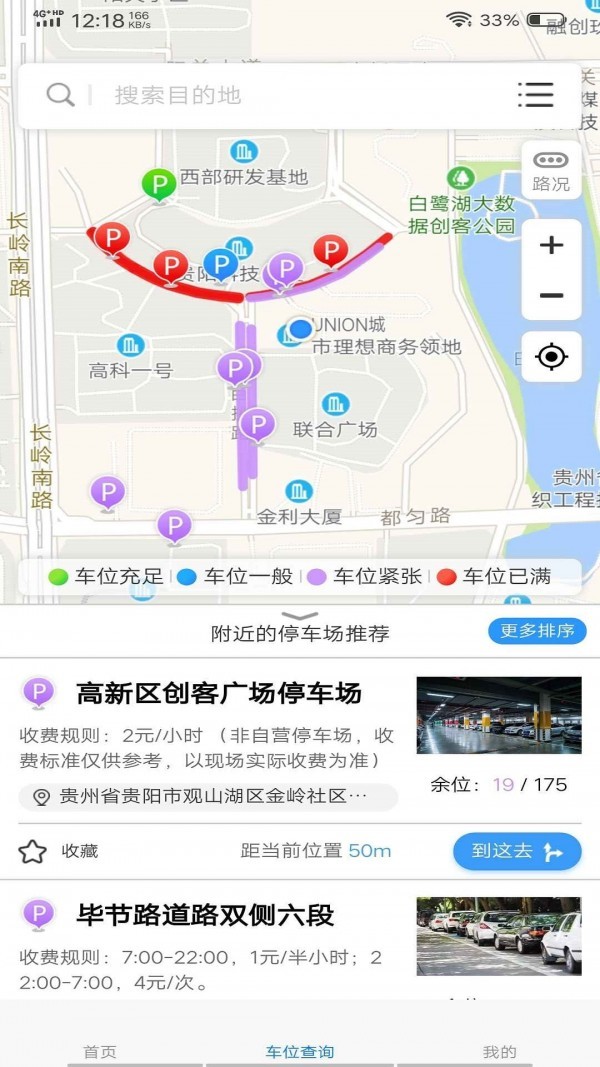Switch to the 我的 tab
600x1067 pixels.
pyautogui.click(x=499, y=1051)
